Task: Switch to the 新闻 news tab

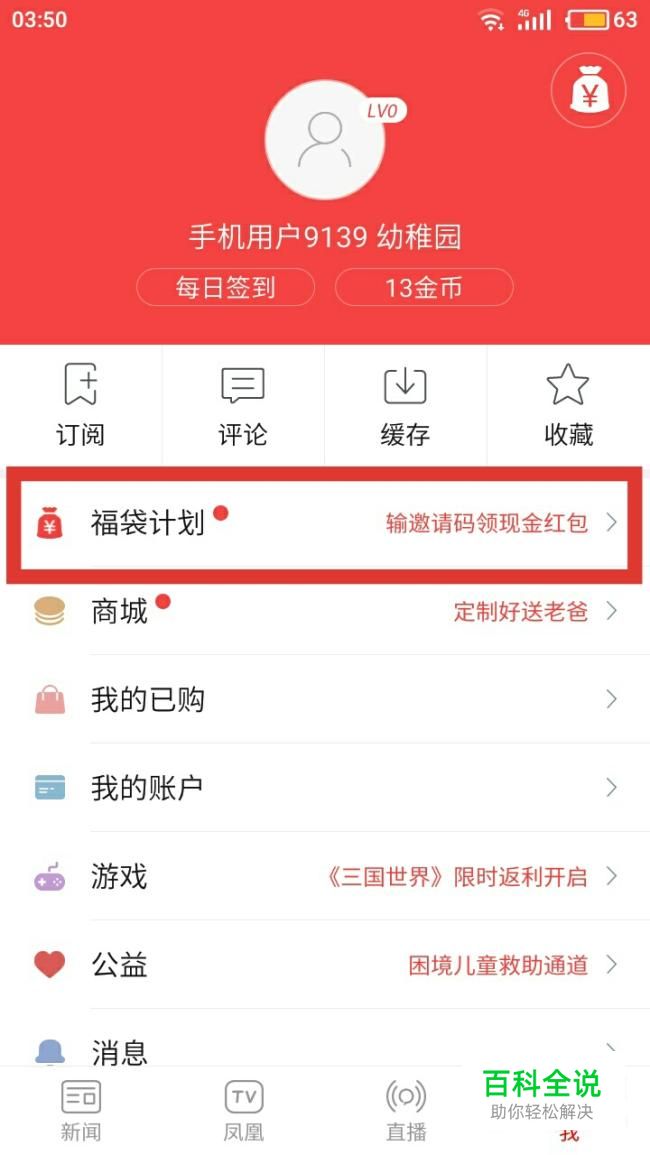Action: click(81, 1111)
